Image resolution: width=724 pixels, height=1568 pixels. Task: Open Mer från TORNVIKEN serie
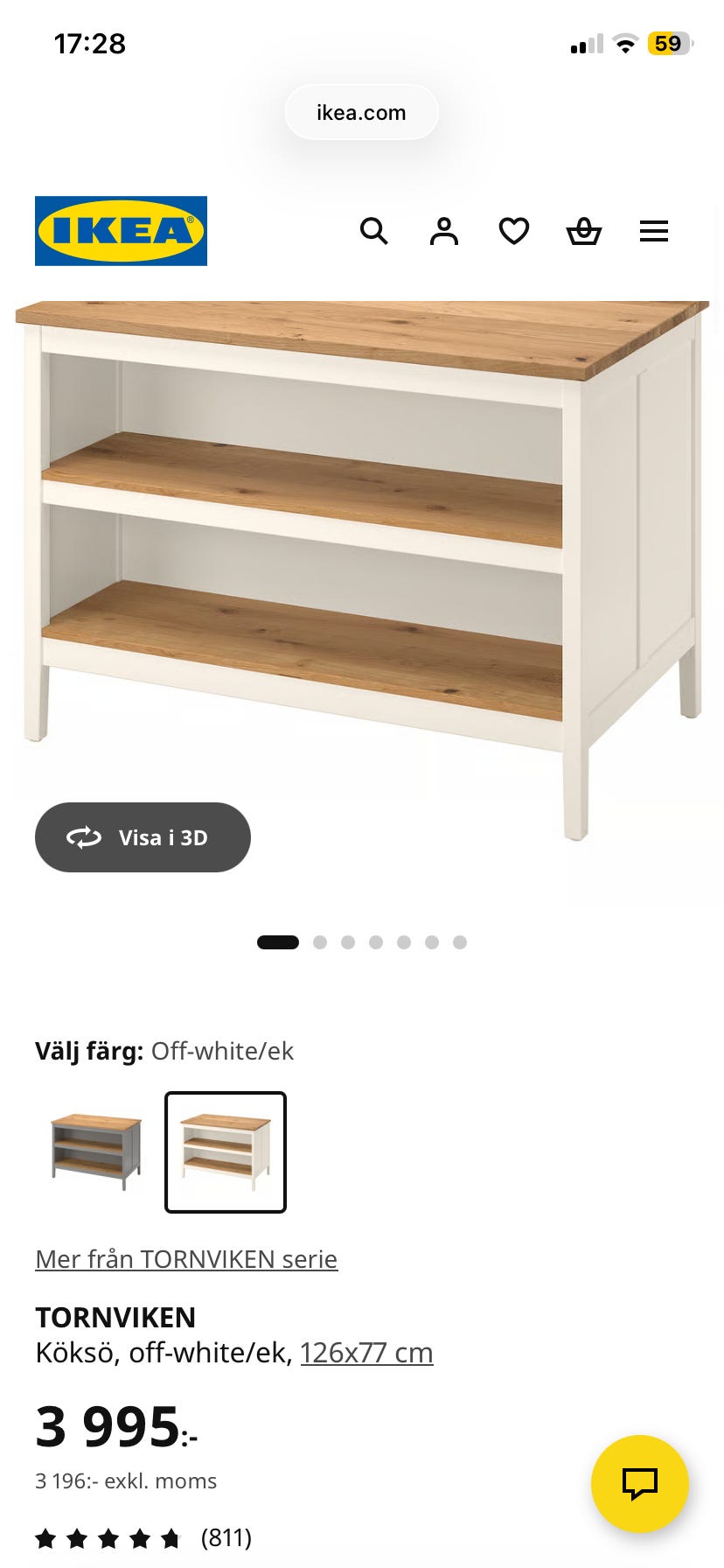coord(185,1259)
